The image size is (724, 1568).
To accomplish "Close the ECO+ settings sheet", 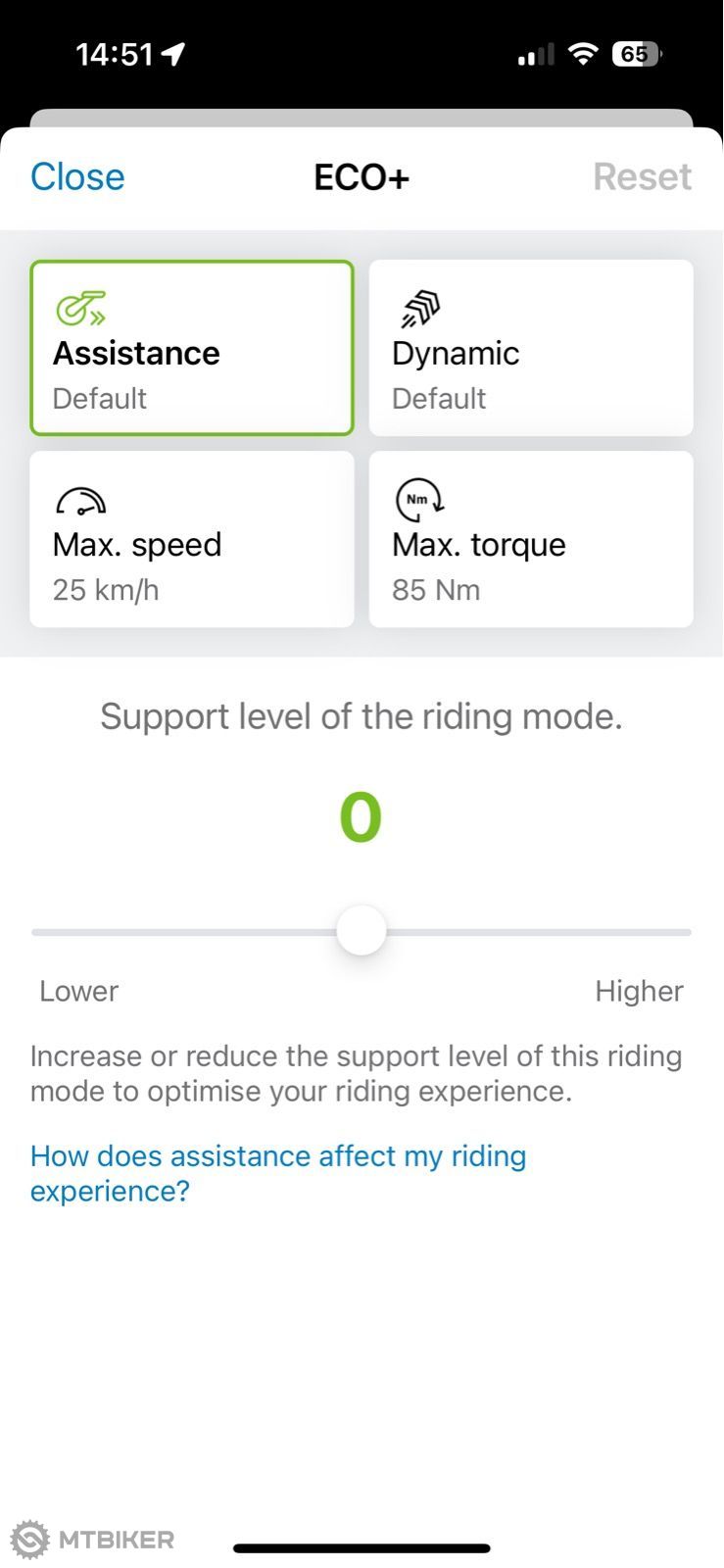I will coord(77,176).
